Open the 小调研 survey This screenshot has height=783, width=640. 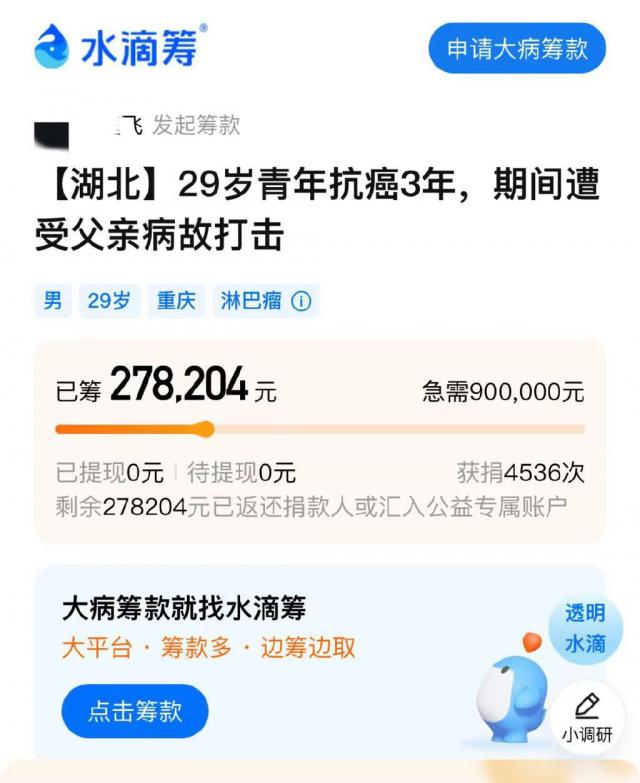coord(588,717)
